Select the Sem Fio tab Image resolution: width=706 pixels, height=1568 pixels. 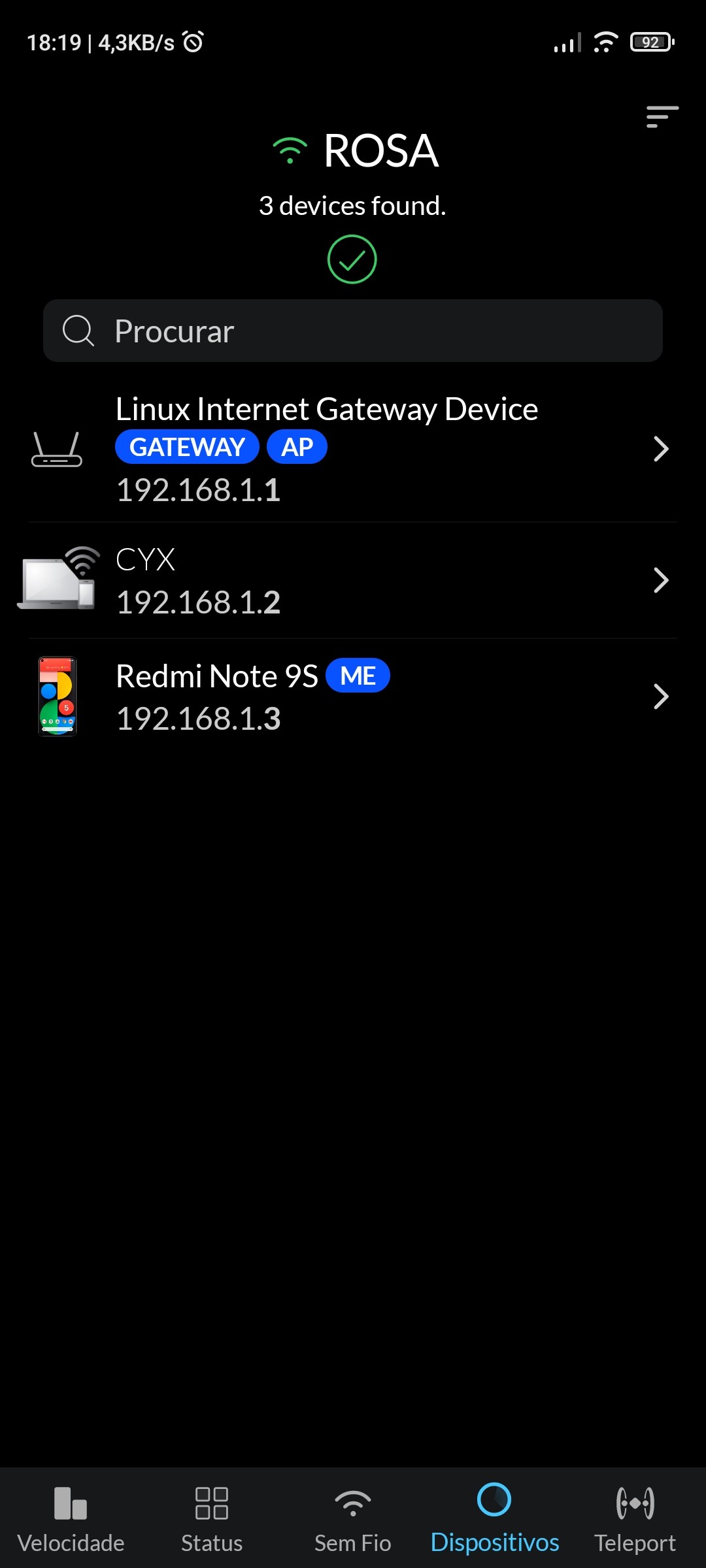click(353, 1518)
